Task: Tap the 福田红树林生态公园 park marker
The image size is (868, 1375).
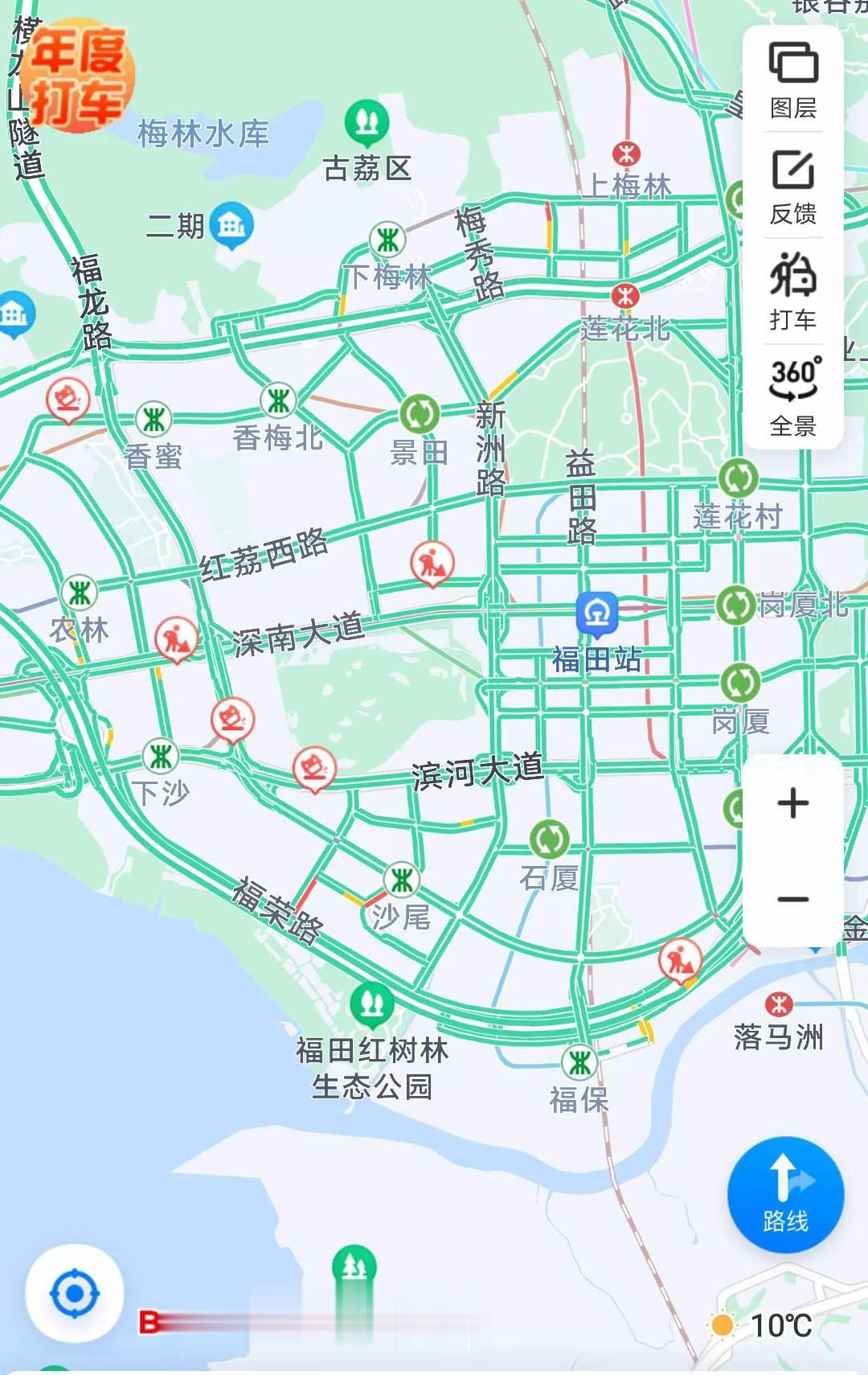Action: click(371, 1003)
